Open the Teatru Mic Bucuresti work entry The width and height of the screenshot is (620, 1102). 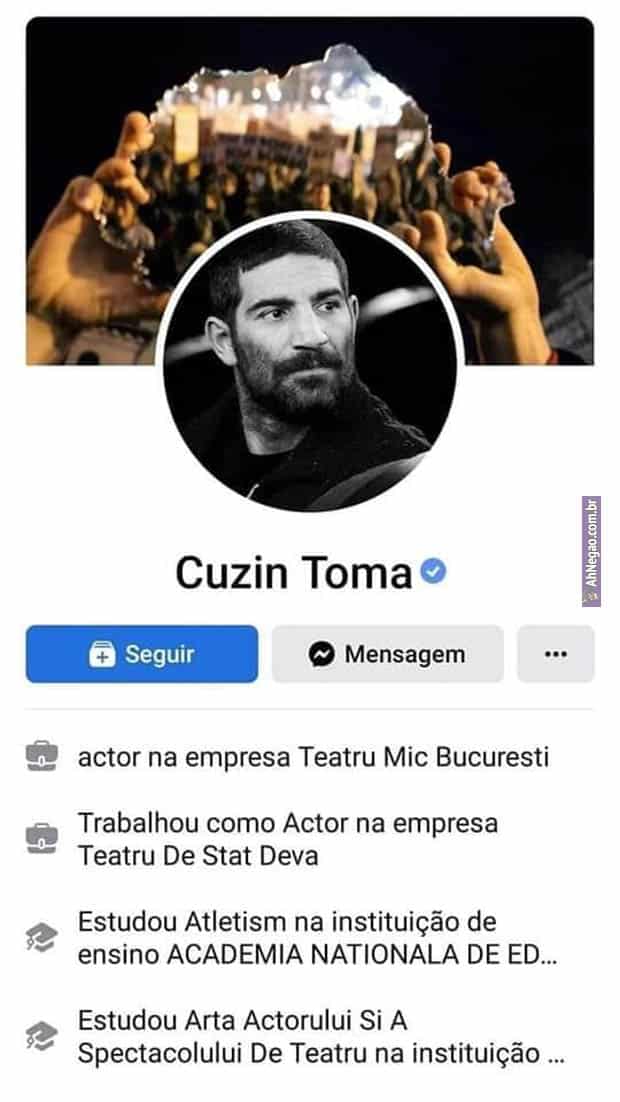tap(313, 757)
